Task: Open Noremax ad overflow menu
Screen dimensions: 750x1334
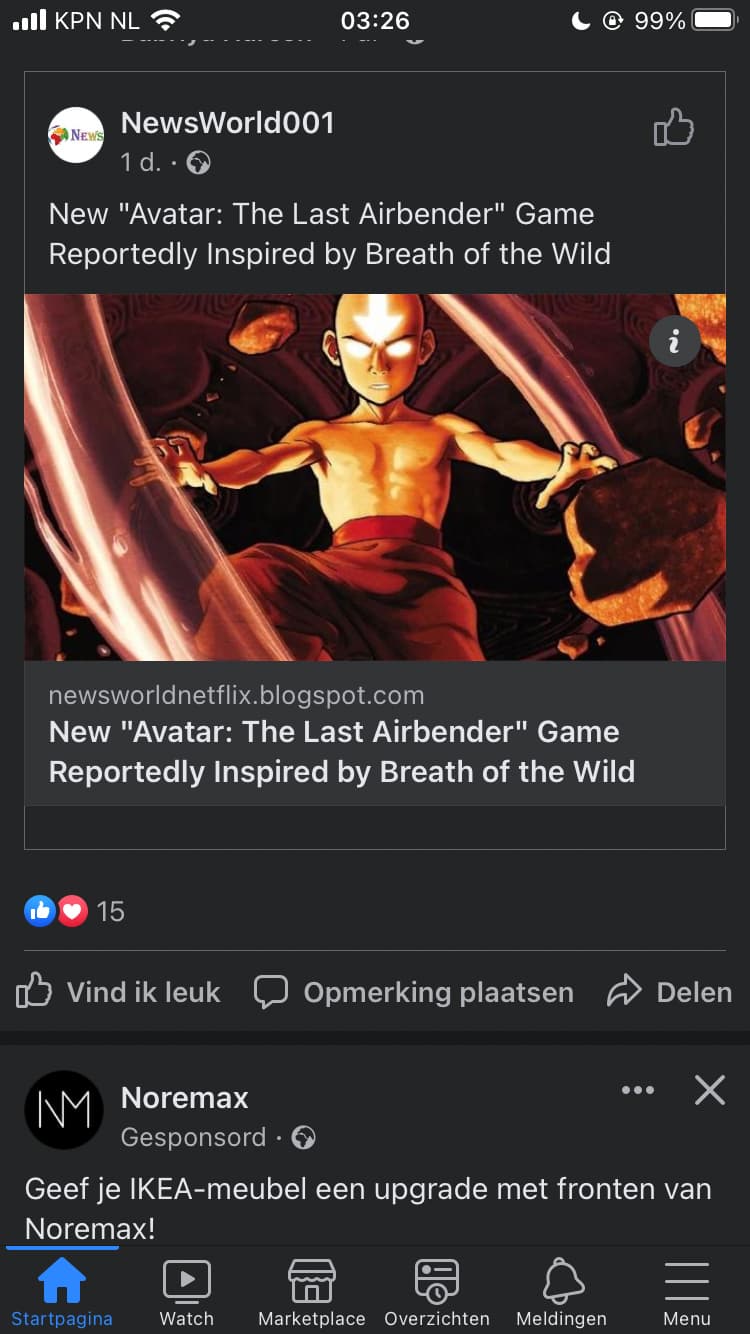Action: (x=638, y=1090)
